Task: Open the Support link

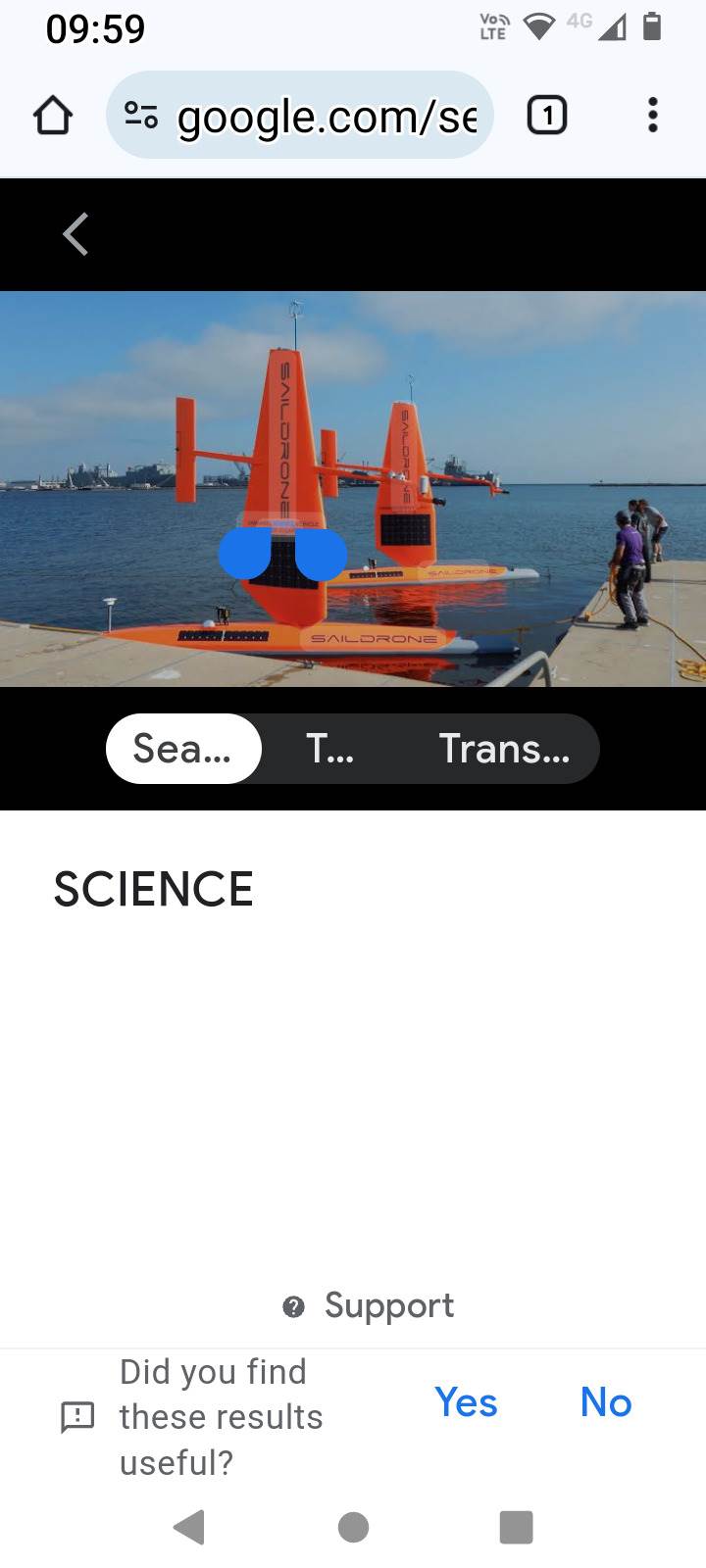Action: tap(388, 1305)
